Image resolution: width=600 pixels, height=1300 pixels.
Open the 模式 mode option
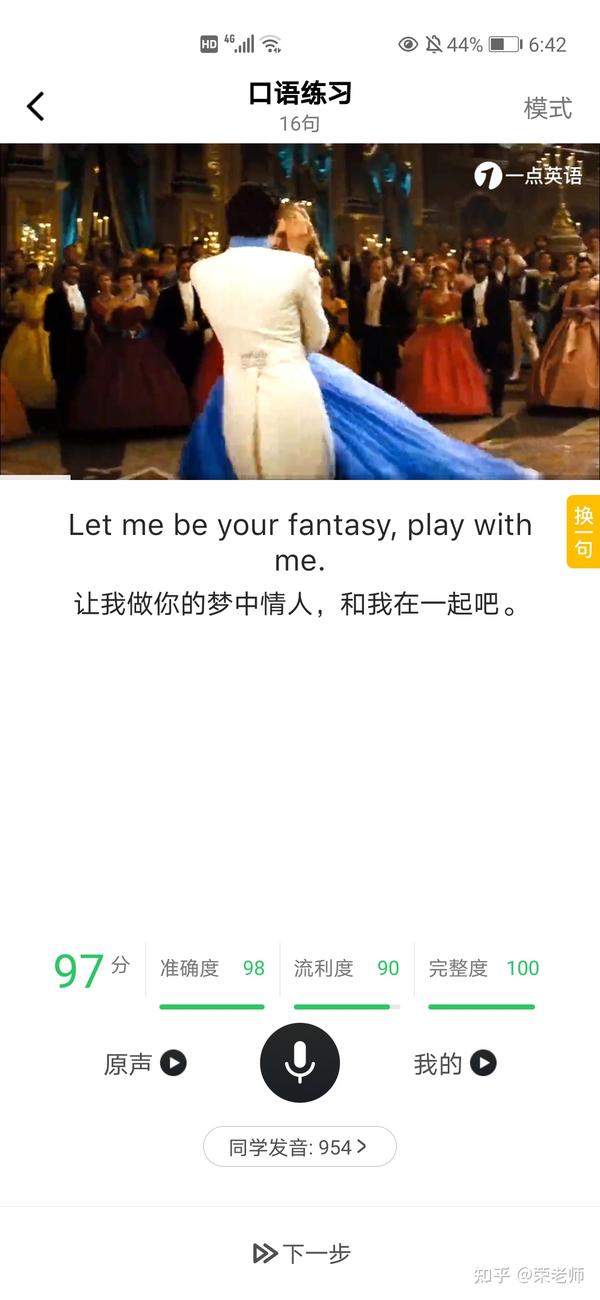(x=548, y=108)
